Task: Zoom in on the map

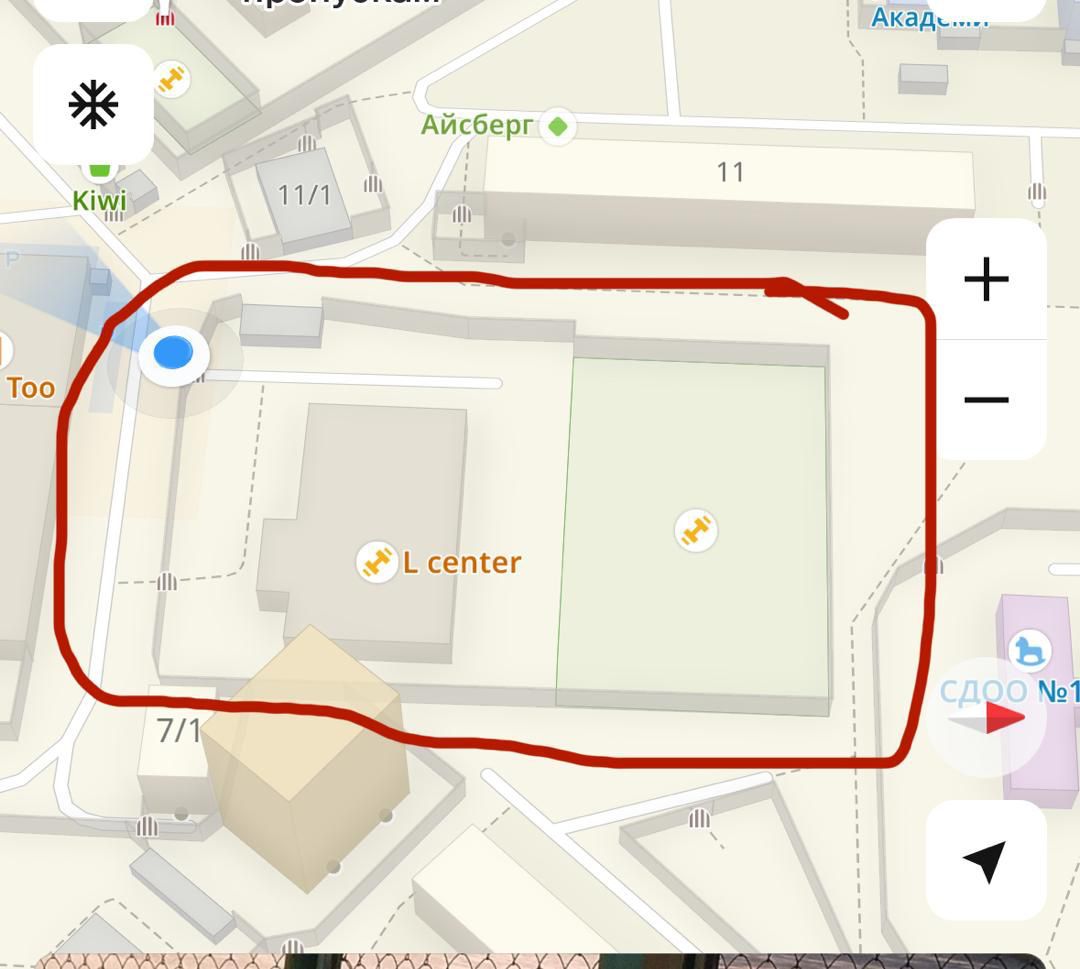Action: point(986,279)
